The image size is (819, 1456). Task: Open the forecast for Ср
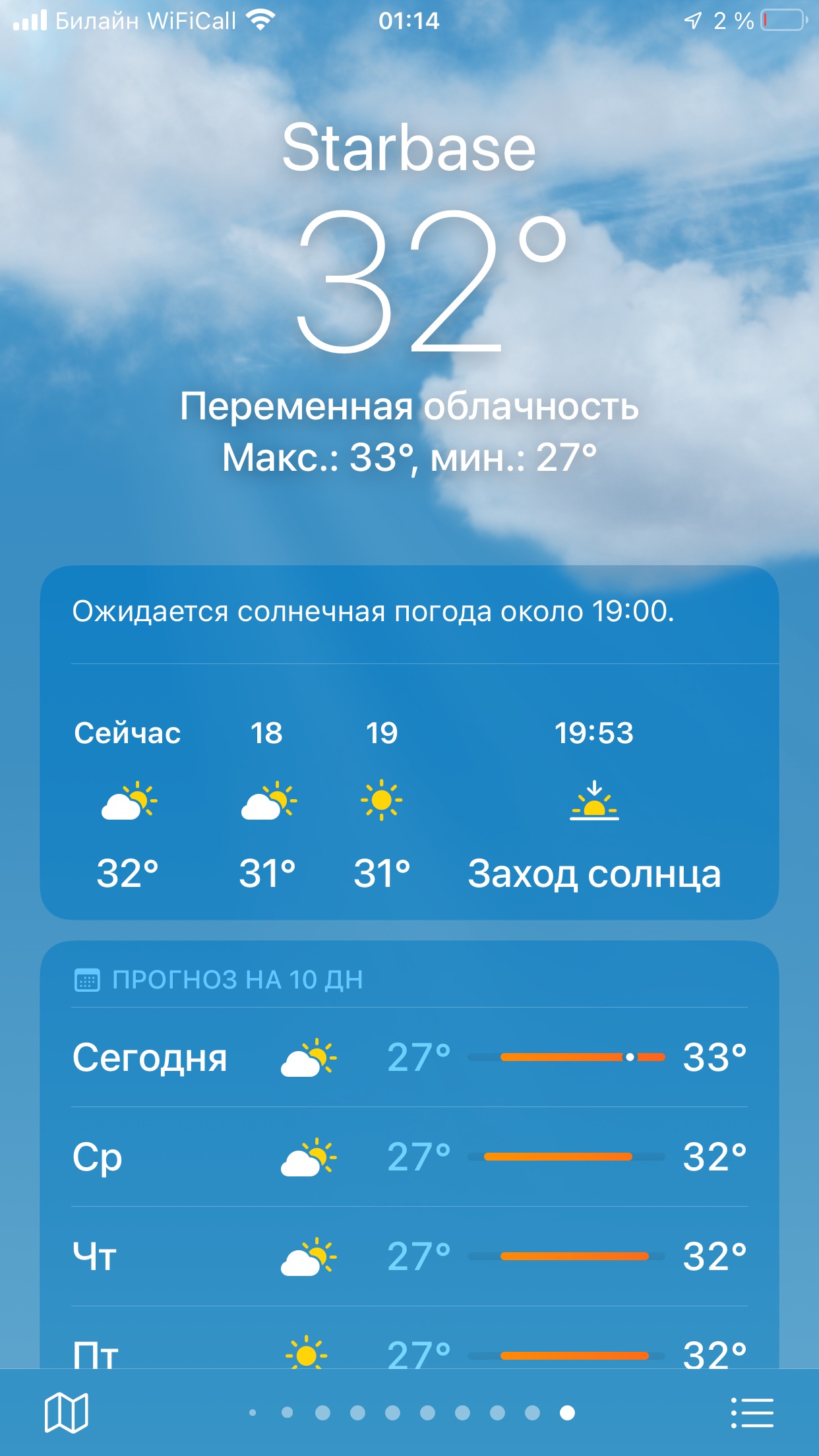click(409, 1157)
